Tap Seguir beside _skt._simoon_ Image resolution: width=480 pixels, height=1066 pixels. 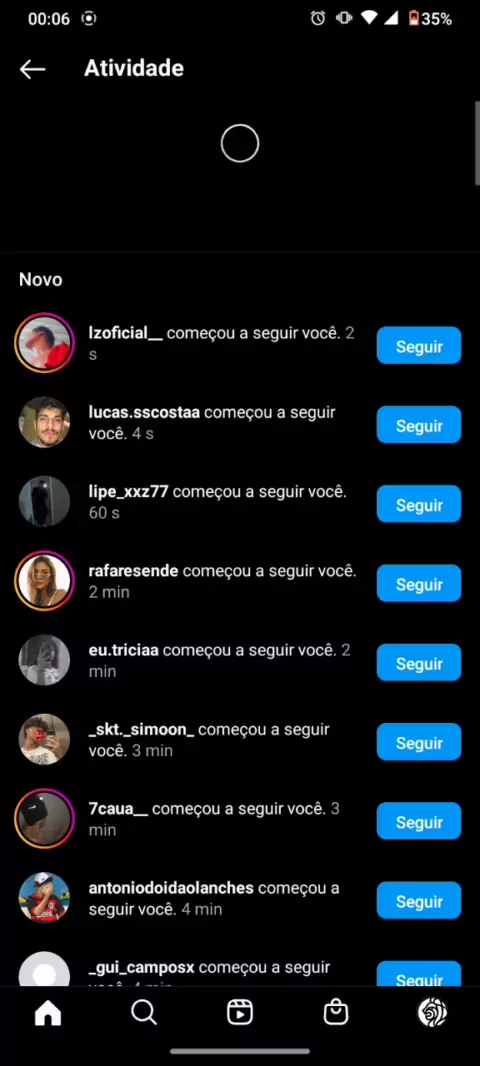coord(419,742)
